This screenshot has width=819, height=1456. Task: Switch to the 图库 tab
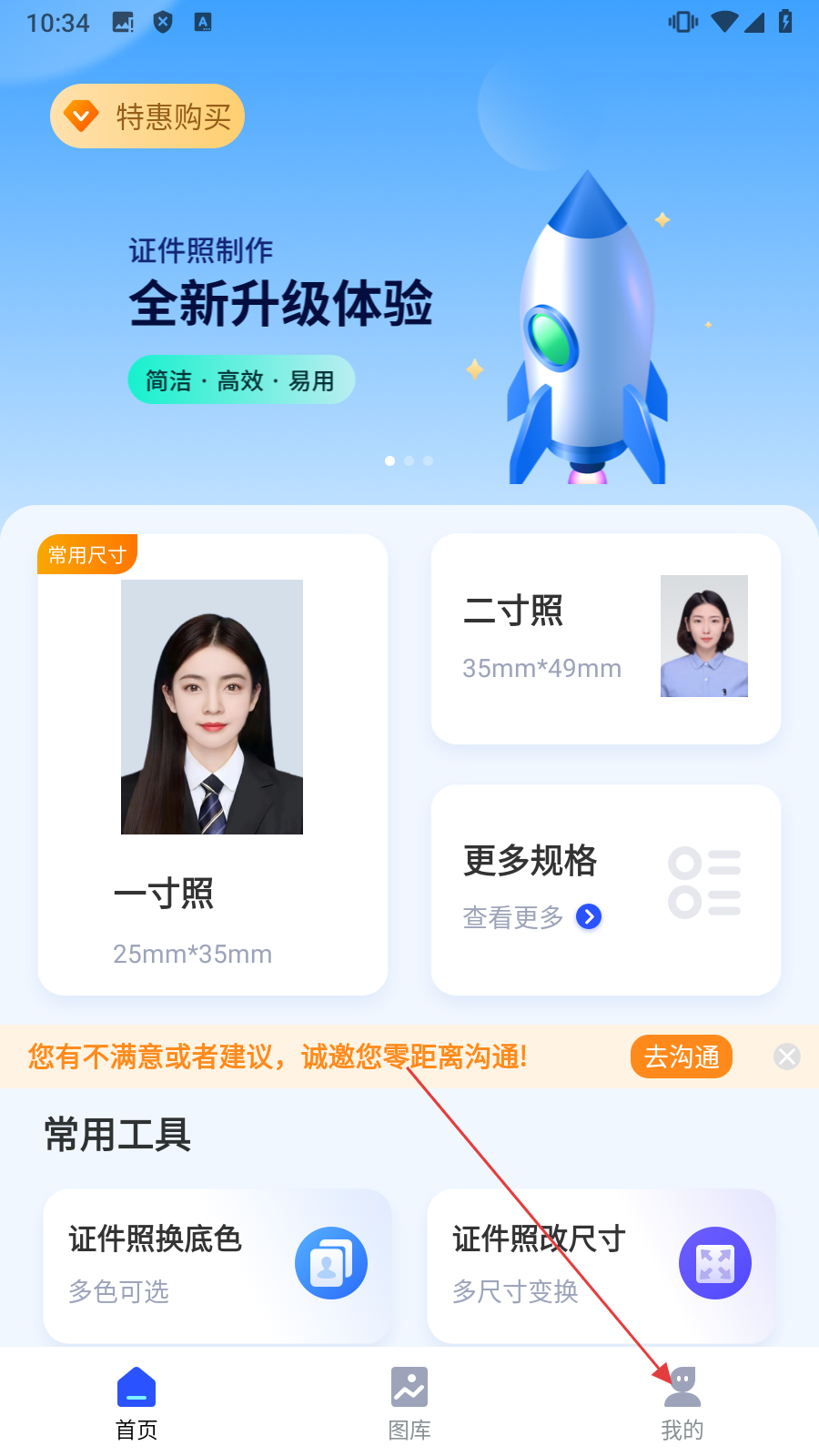409,1403
